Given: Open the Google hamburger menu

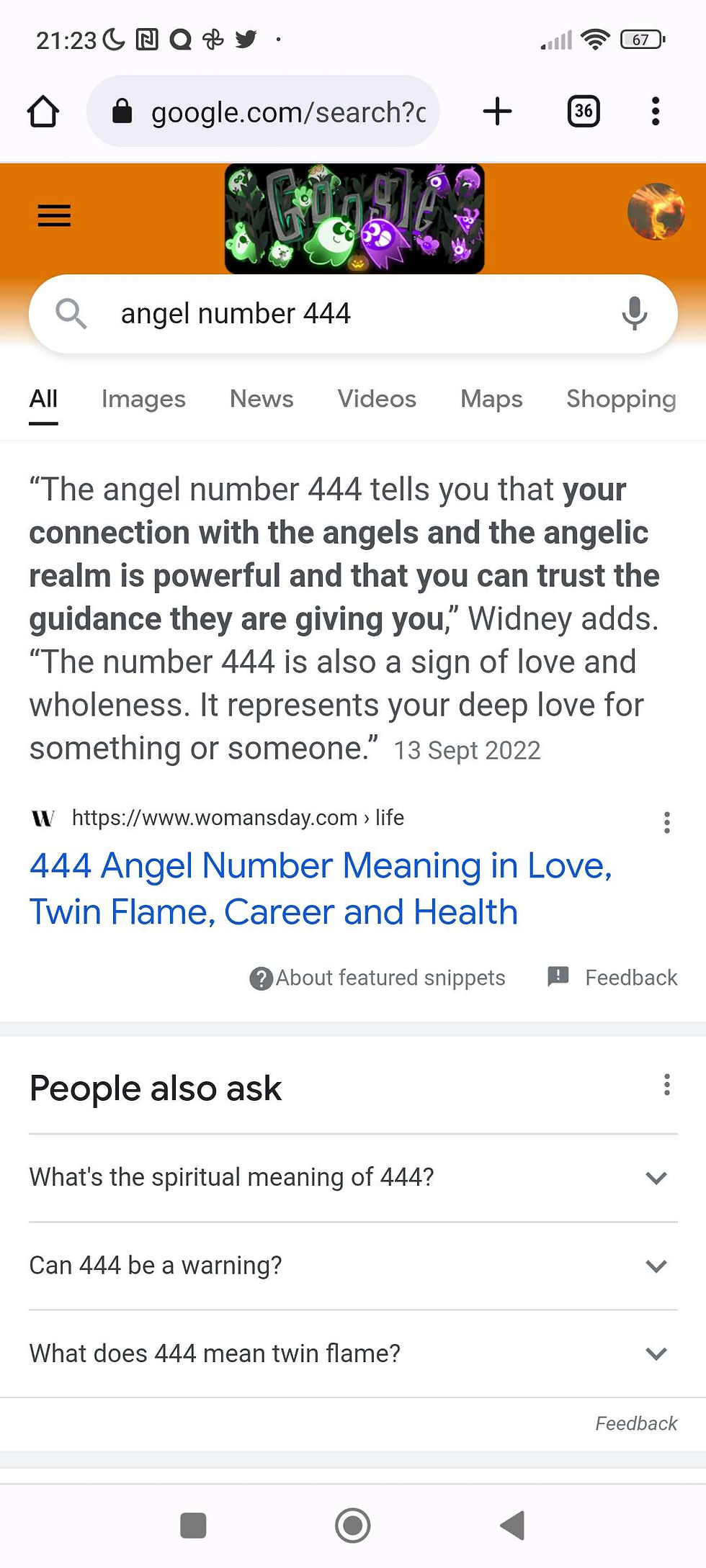Looking at the screenshot, I should [54, 215].
